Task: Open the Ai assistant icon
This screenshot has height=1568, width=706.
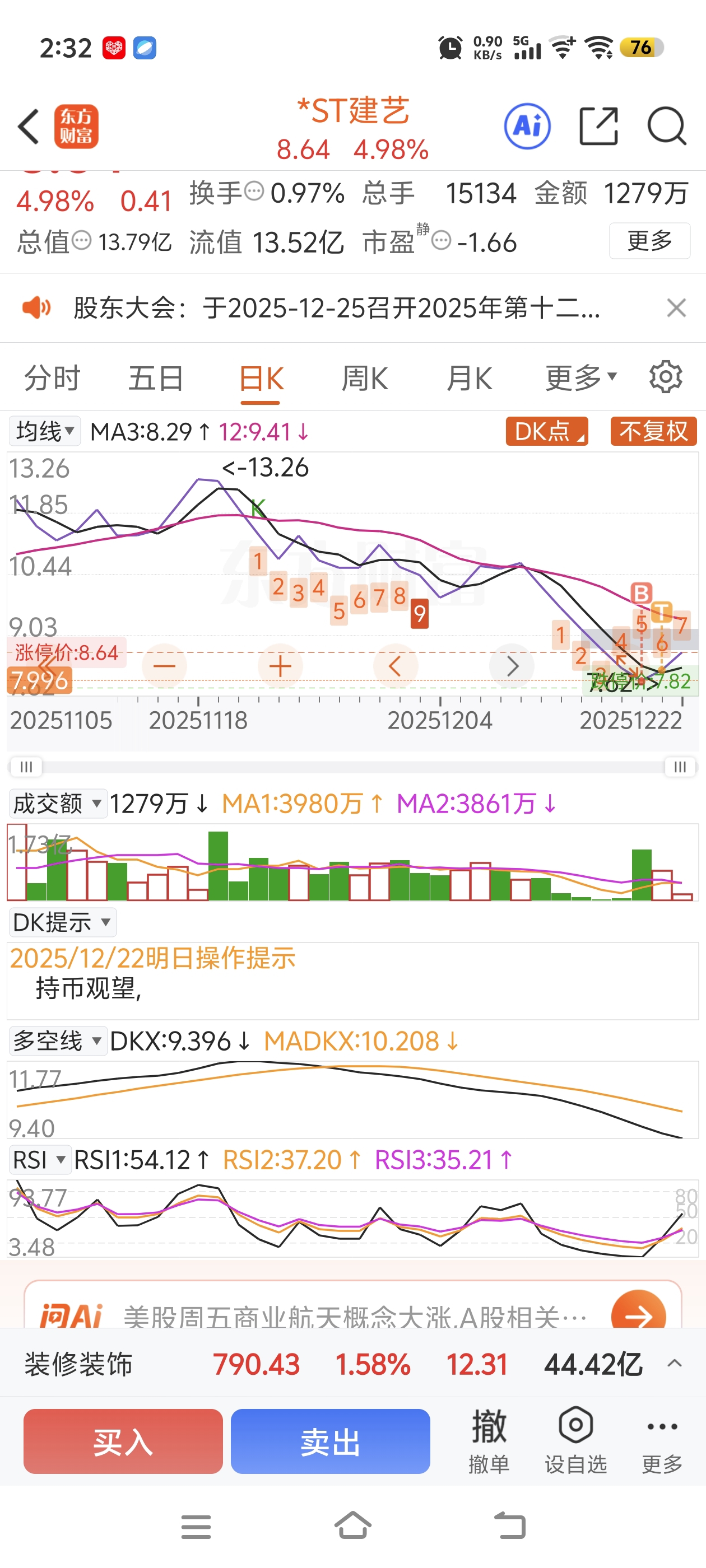Action: point(527,127)
